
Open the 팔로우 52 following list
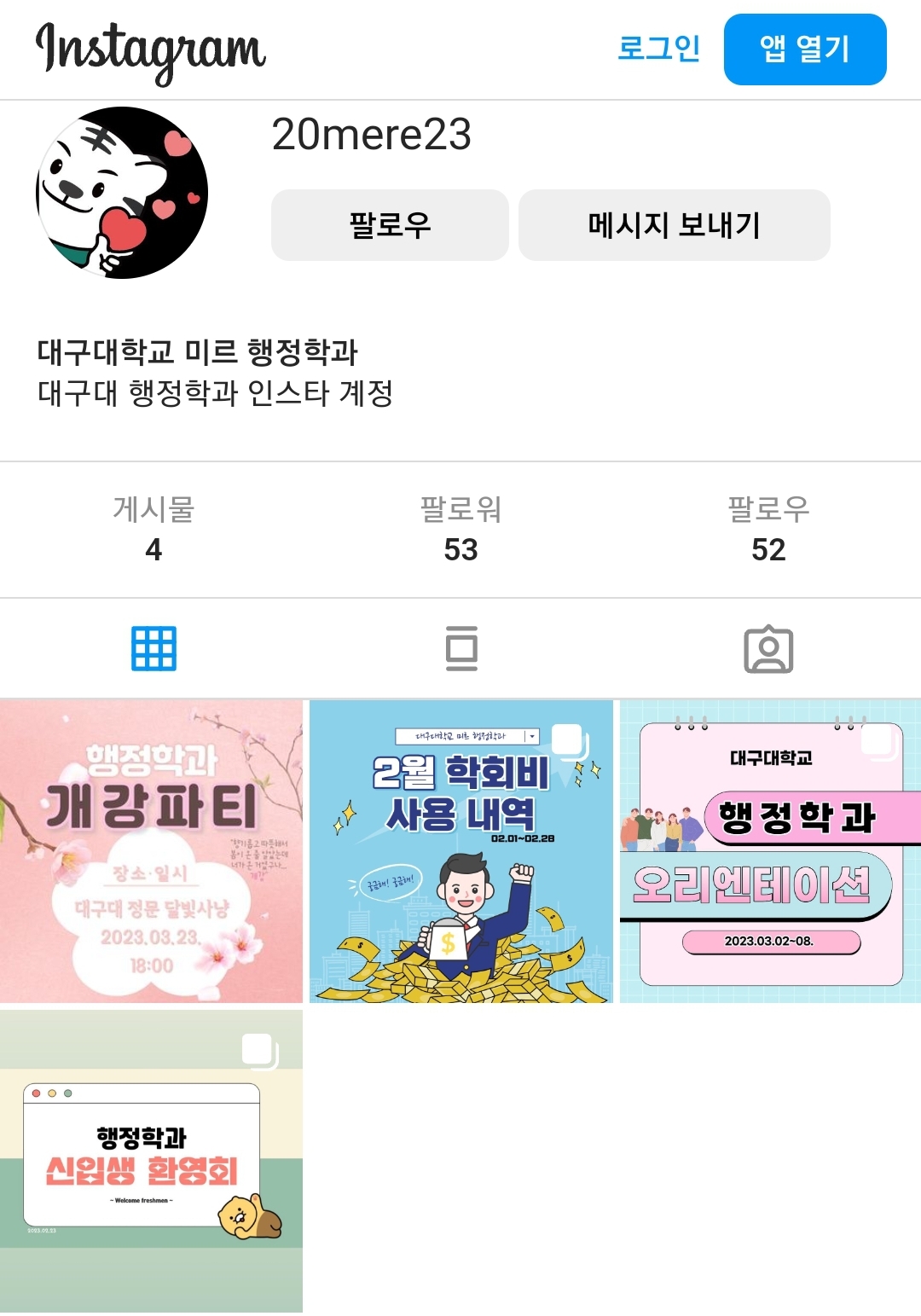click(x=767, y=530)
